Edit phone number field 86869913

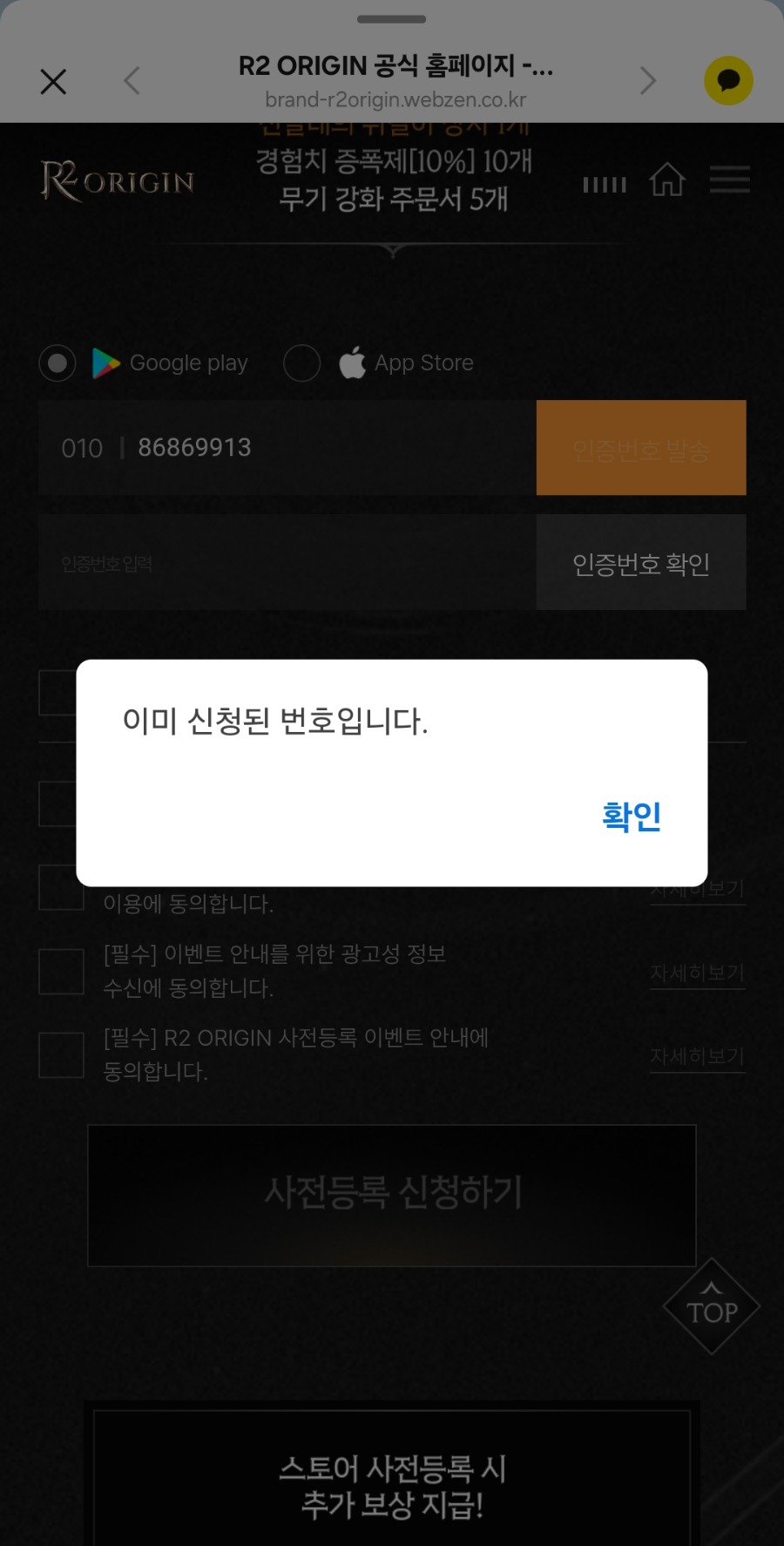331,448
